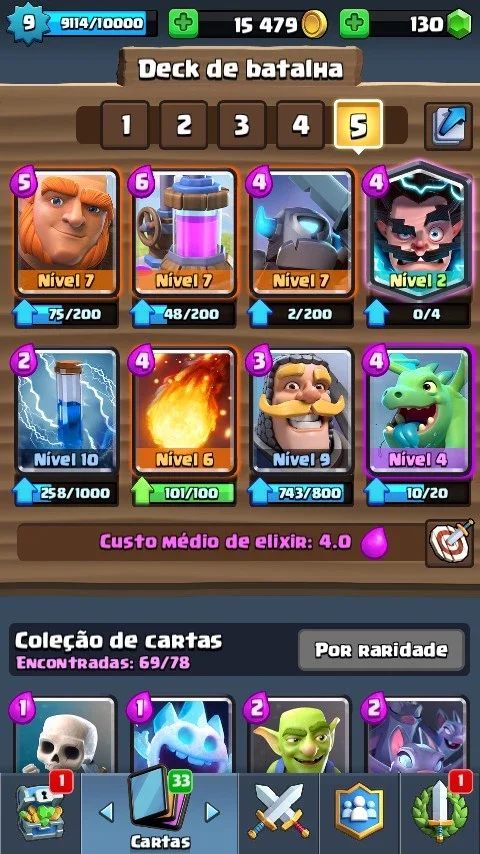Open the Baby Dragon card Nível 4
480x854 pixels.
coord(419,411)
